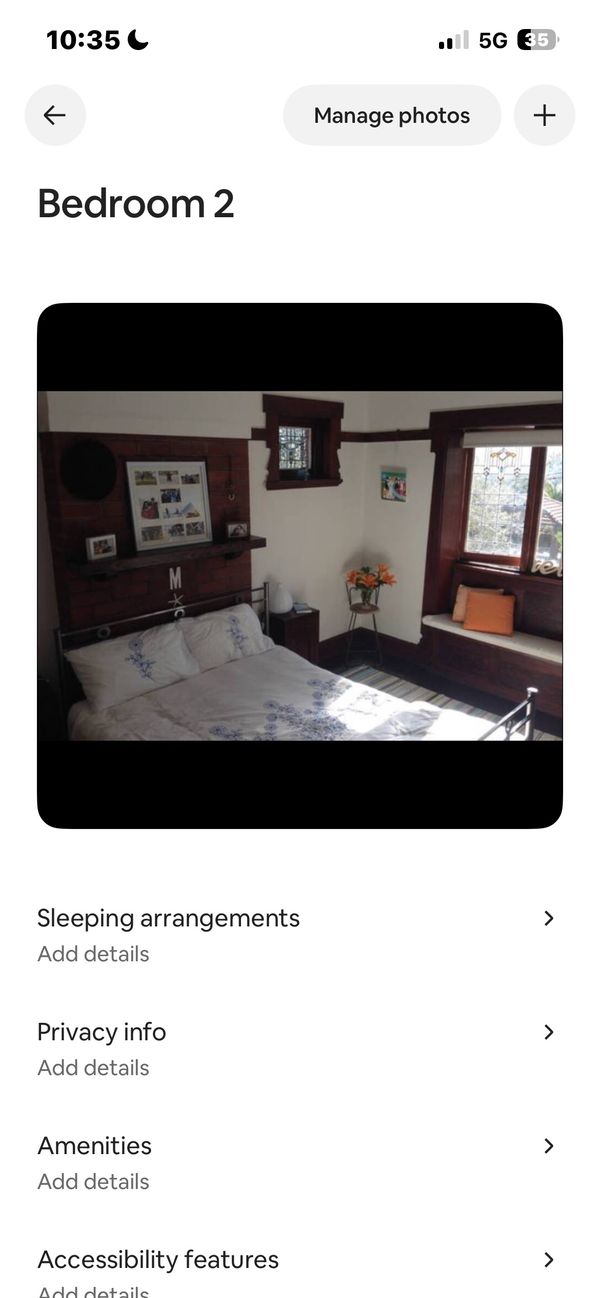600x1298 pixels.
Task: Go back using the arrow button
Action: coord(55,115)
